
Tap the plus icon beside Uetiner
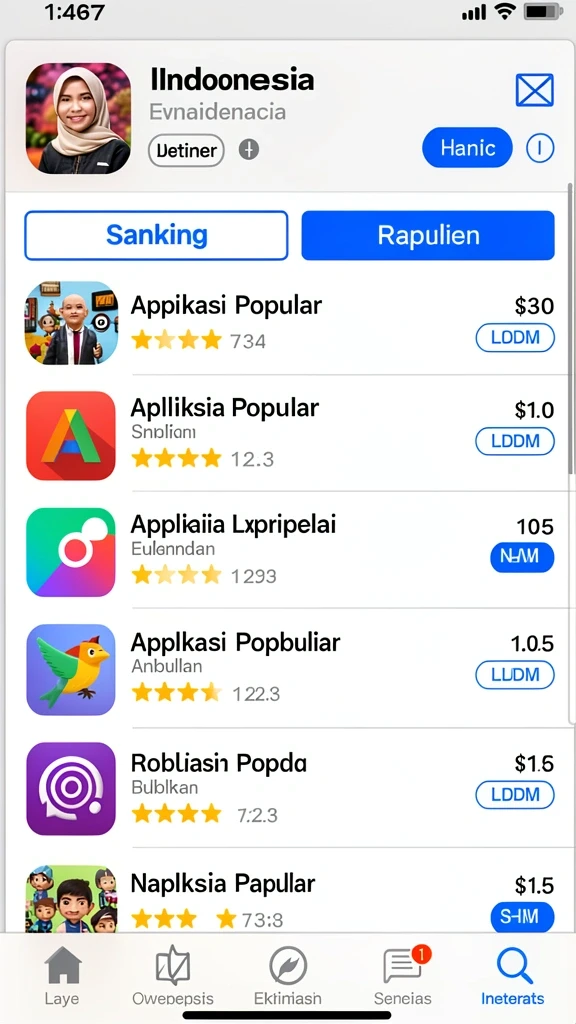pos(248,150)
